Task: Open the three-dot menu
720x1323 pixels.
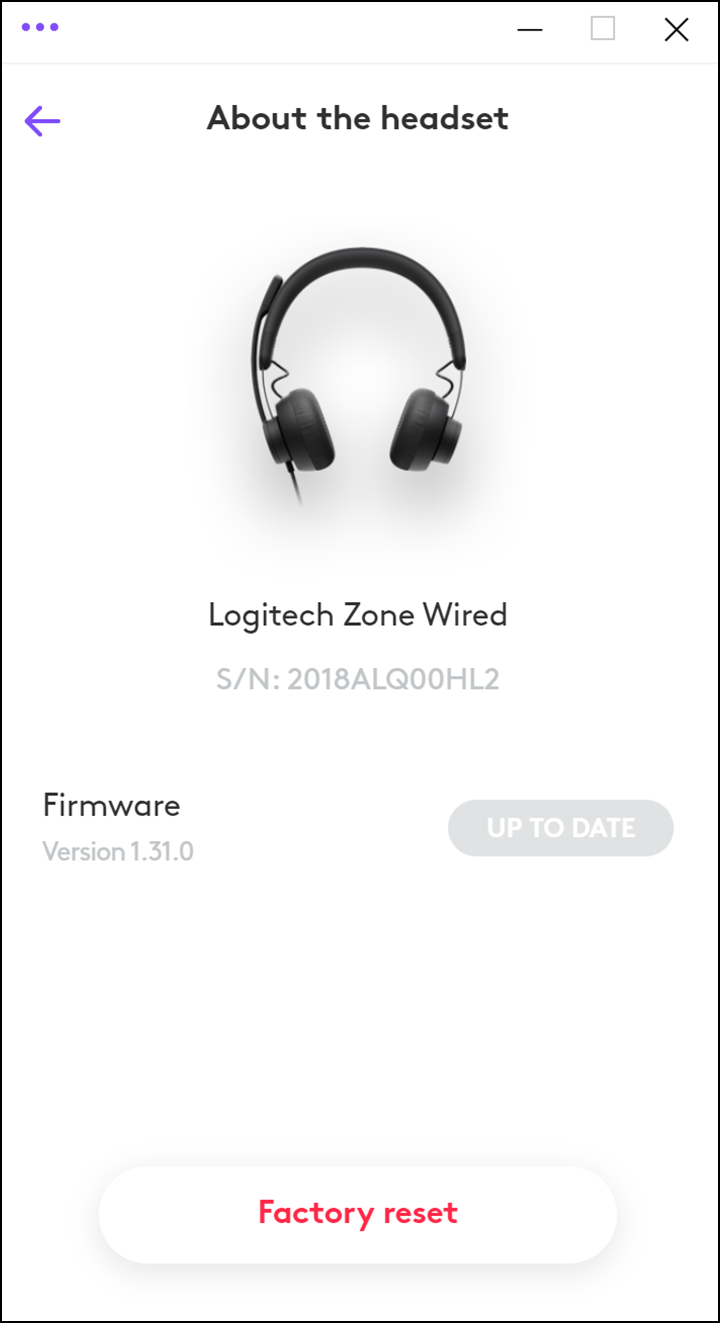Action: [40, 27]
